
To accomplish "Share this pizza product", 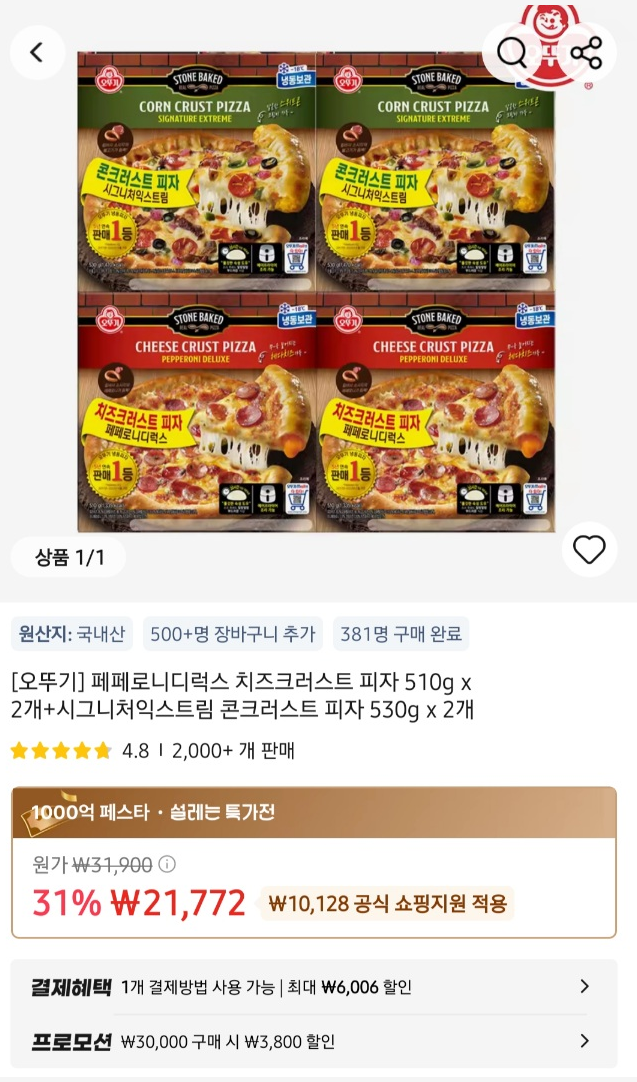I will click(x=586, y=53).
